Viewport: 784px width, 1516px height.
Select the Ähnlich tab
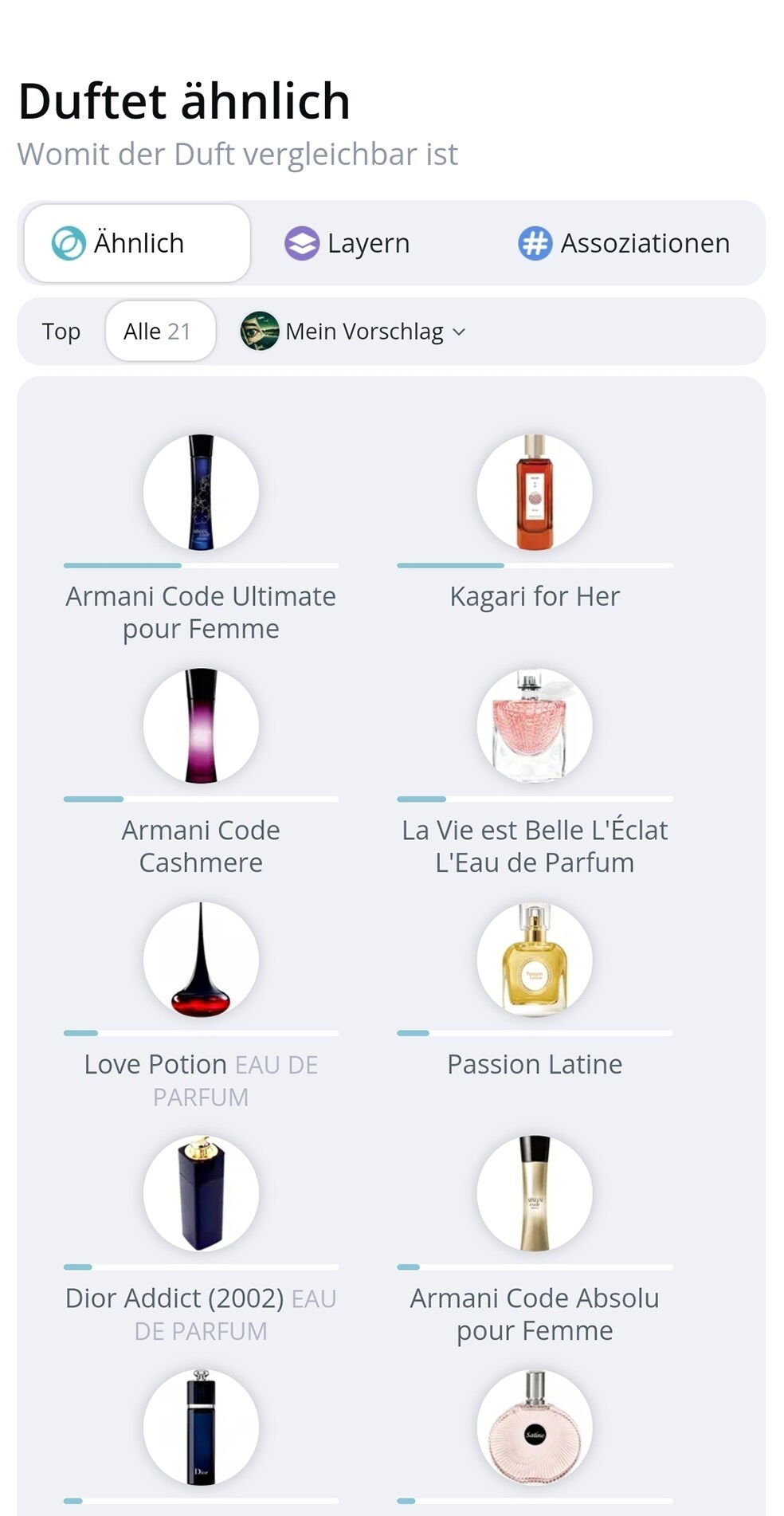137,243
